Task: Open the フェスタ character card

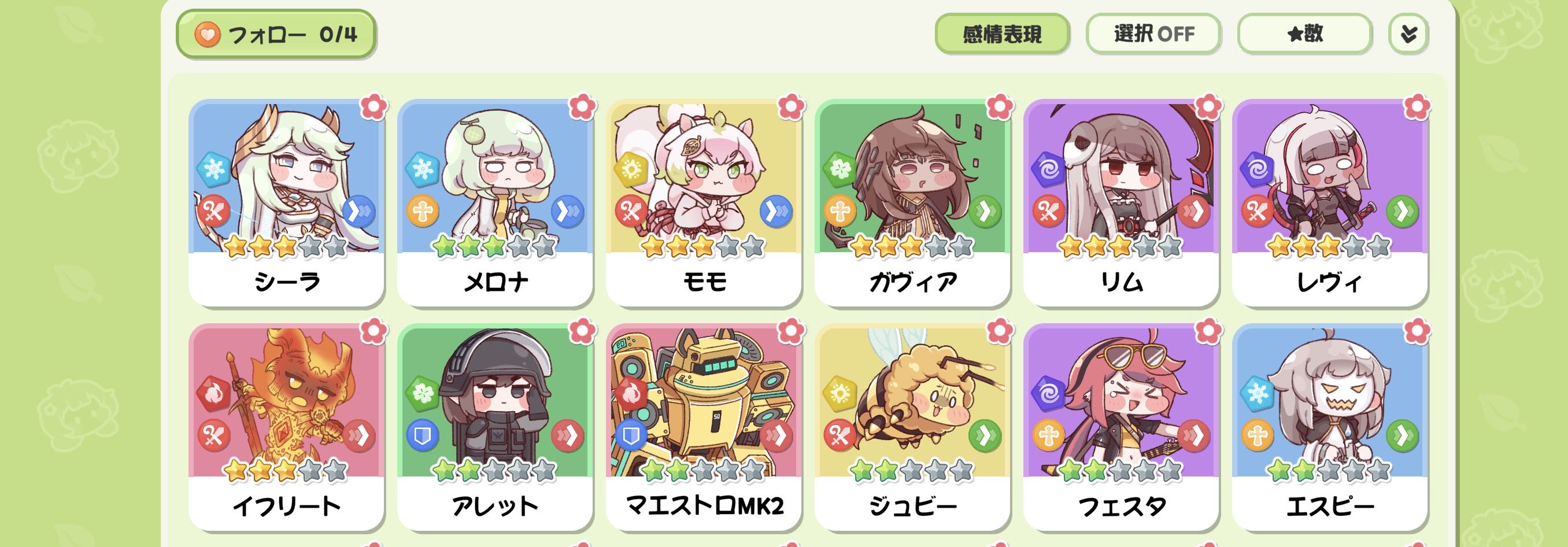Action: click(x=1122, y=427)
